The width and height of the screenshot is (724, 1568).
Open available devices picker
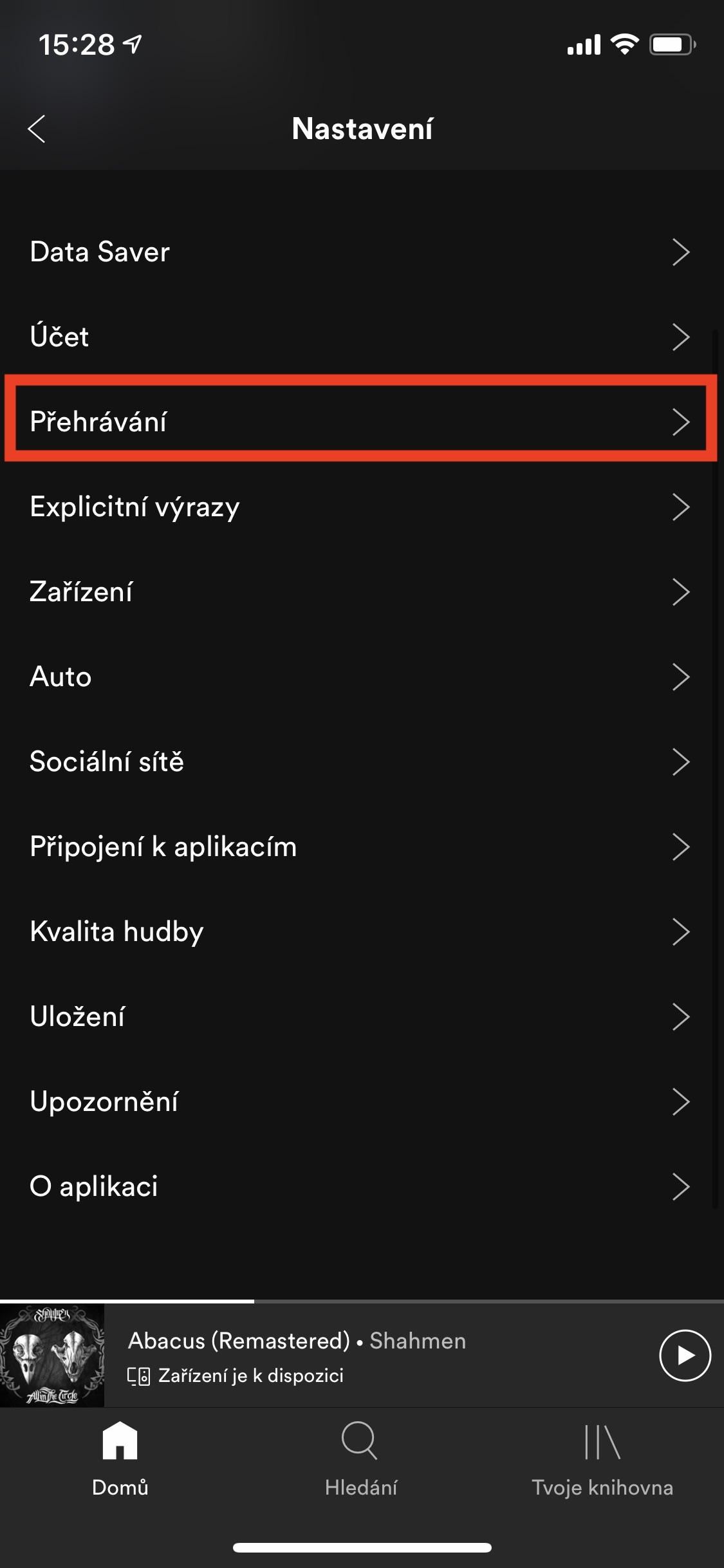tap(236, 1376)
